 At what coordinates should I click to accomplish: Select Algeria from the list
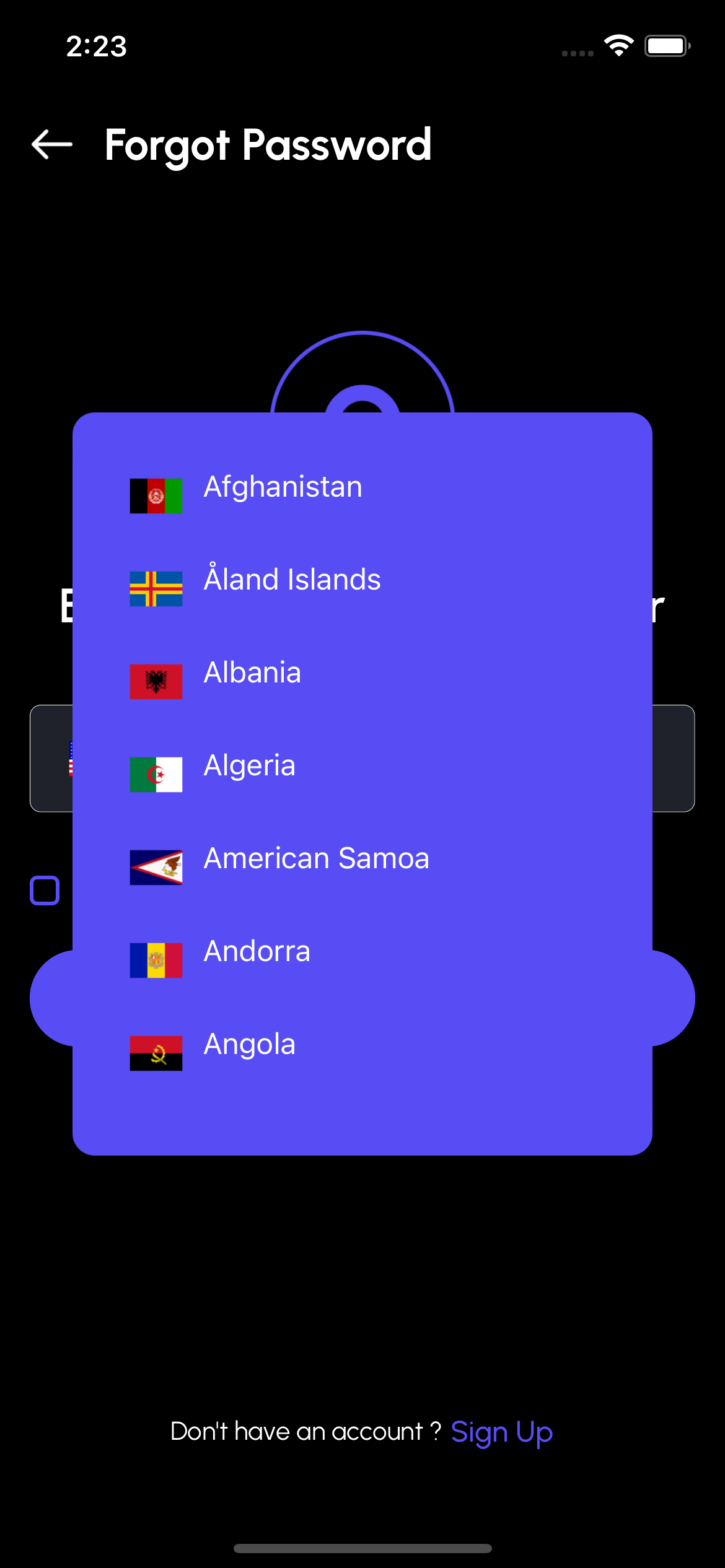point(249,766)
